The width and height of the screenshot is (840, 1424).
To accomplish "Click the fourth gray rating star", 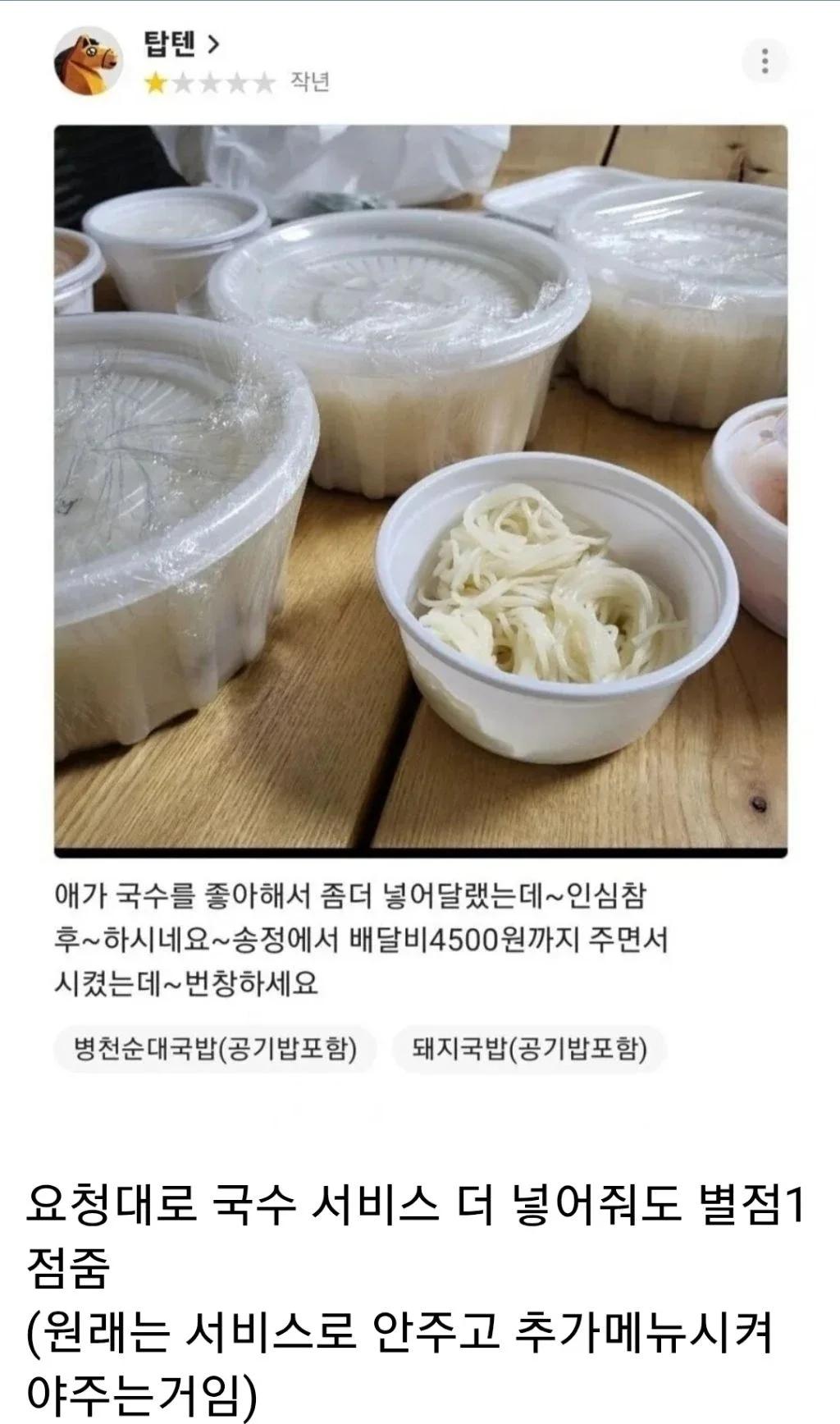I will click(x=235, y=82).
